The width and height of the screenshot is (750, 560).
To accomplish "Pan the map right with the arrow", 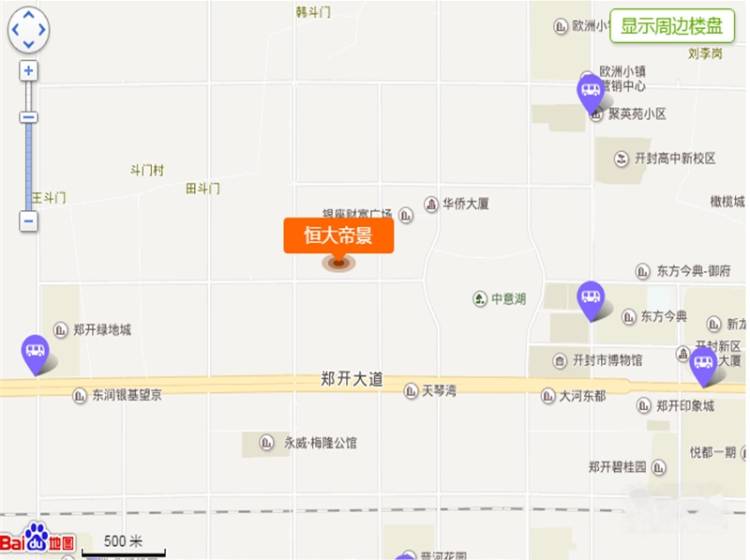I will (42, 31).
